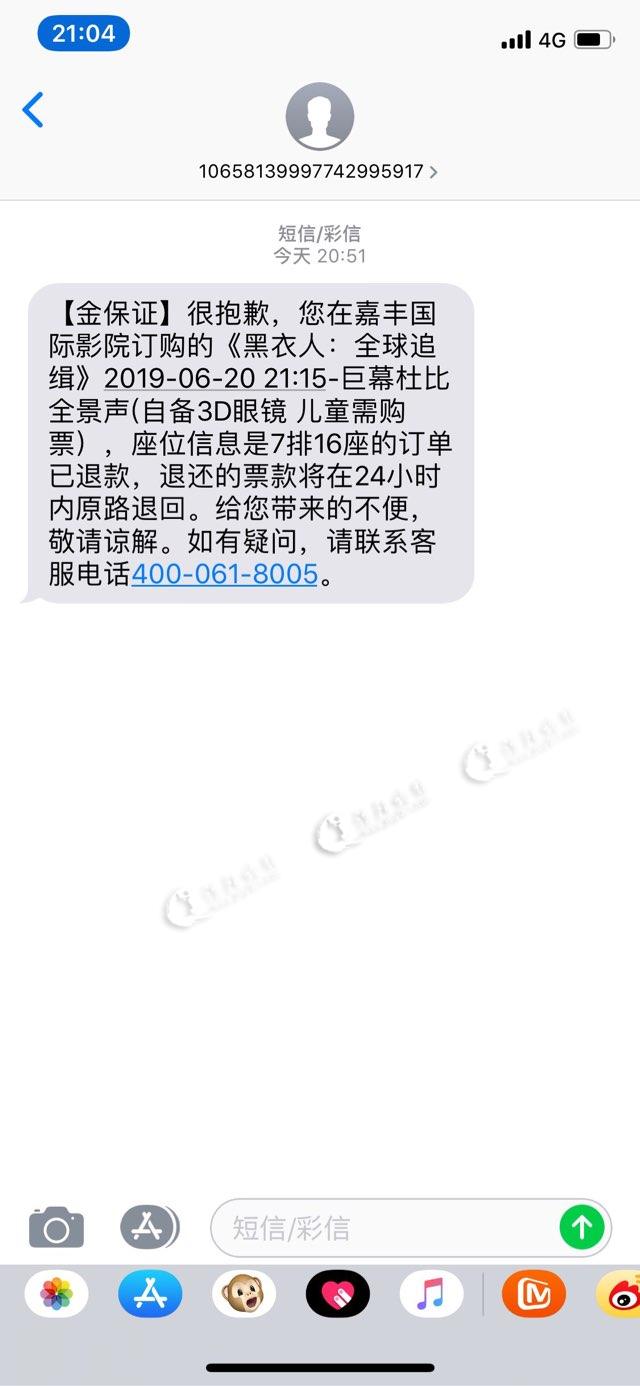Open Digital Touch heart in the app strip

point(337,1296)
